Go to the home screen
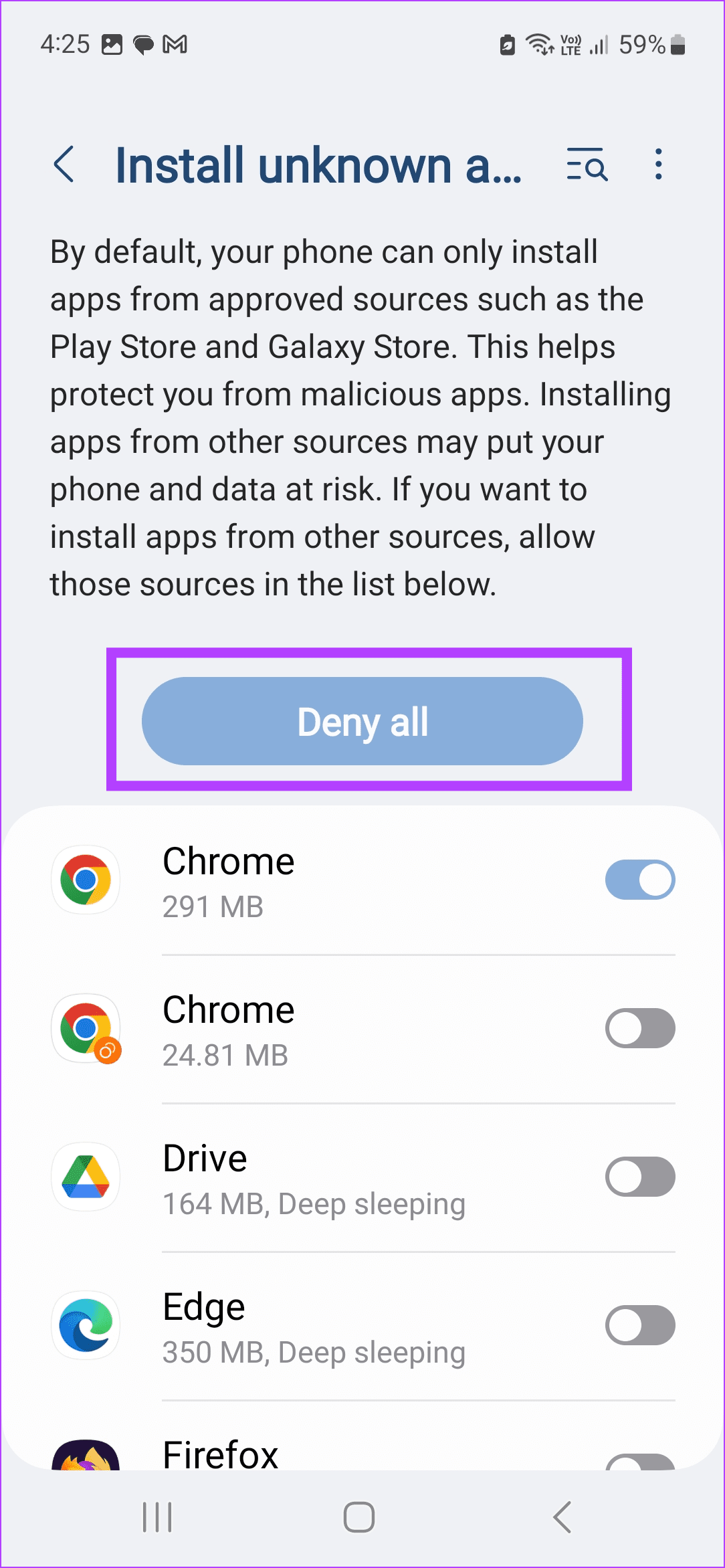725x1568 pixels. point(359,1516)
